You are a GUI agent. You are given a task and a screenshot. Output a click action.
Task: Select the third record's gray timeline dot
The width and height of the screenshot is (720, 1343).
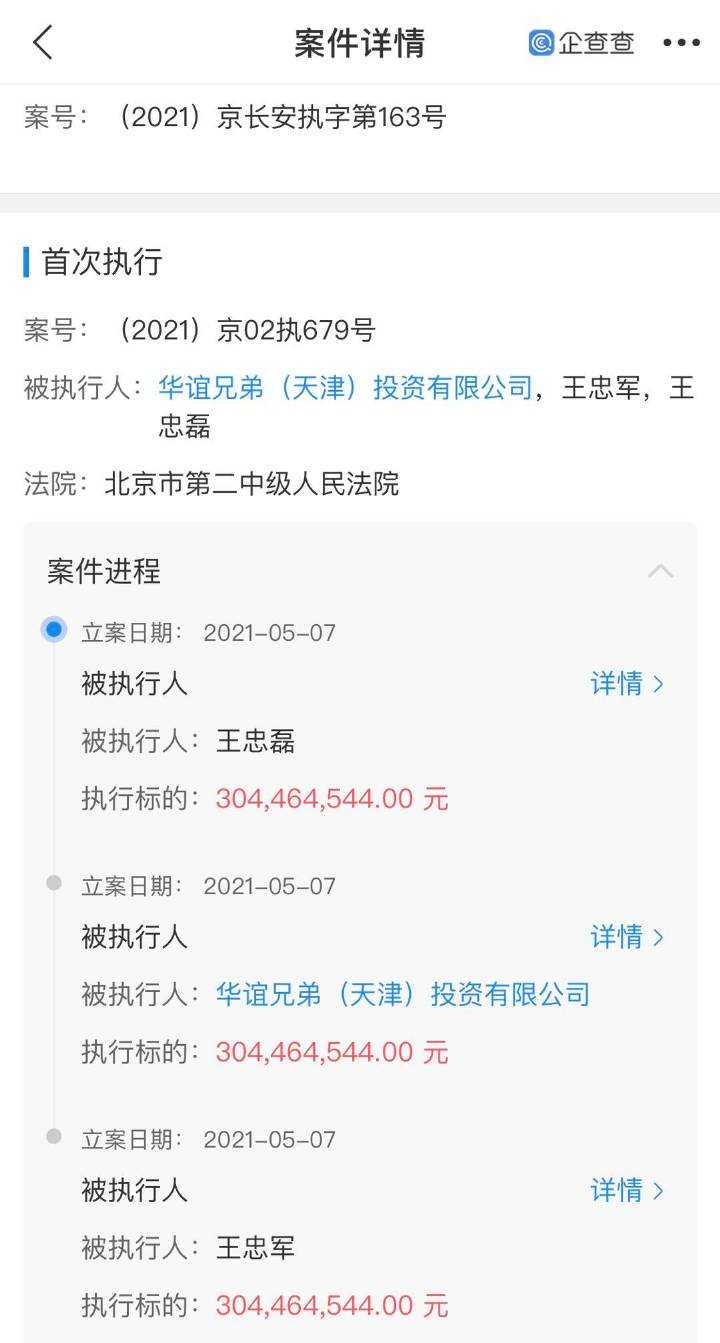pos(54,1138)
